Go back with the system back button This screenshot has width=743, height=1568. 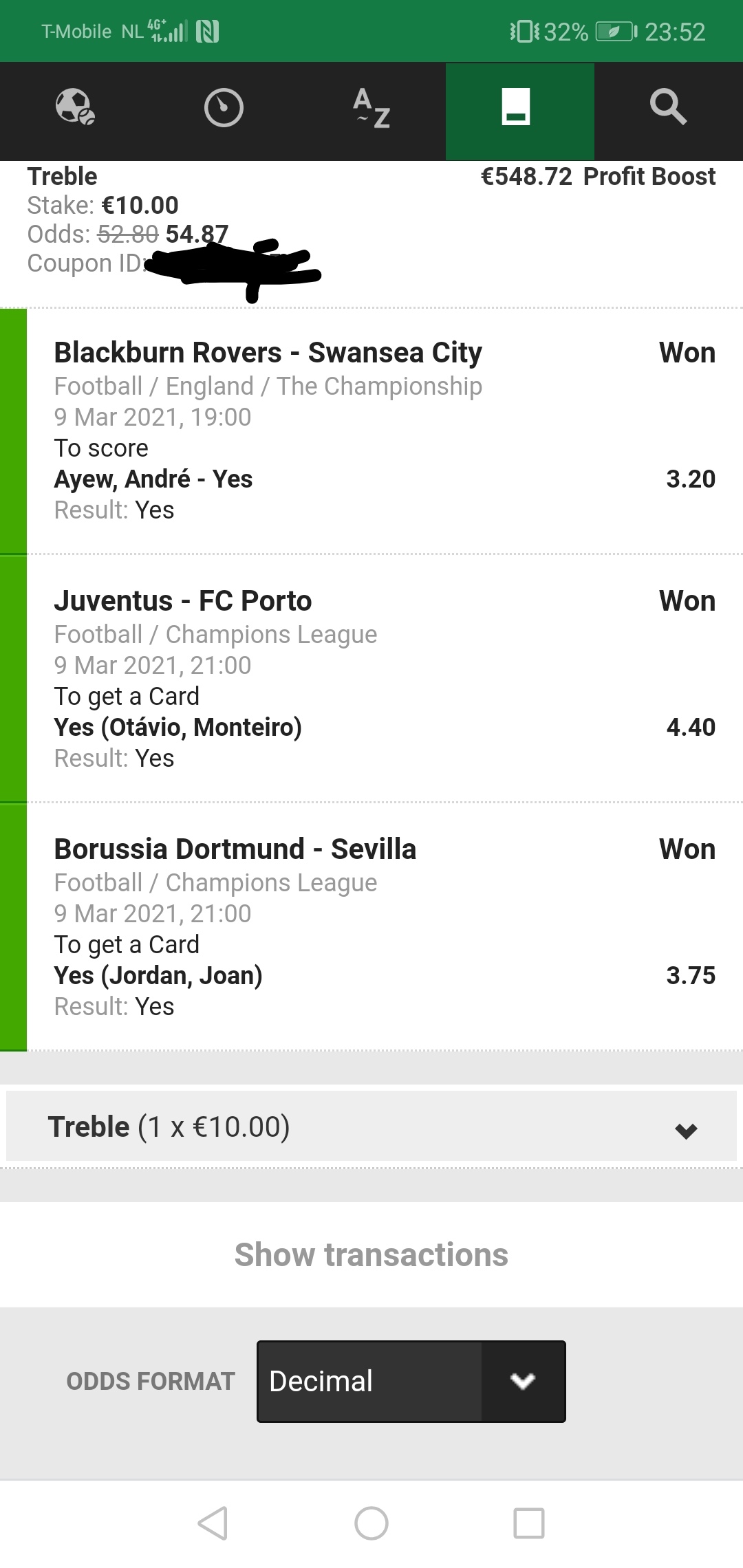[x=213, y=1523]
